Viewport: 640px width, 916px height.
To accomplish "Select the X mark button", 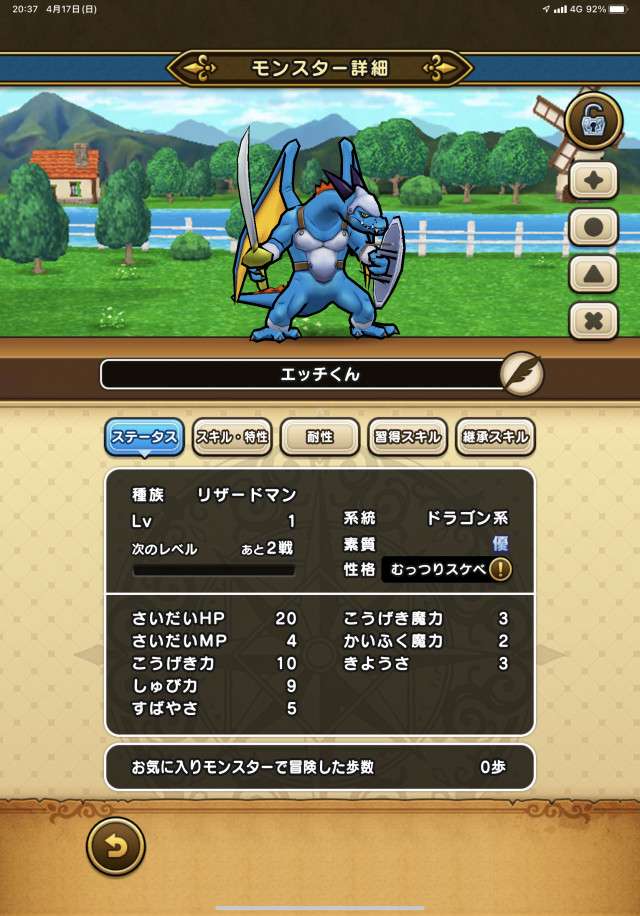I will (593, 321).
